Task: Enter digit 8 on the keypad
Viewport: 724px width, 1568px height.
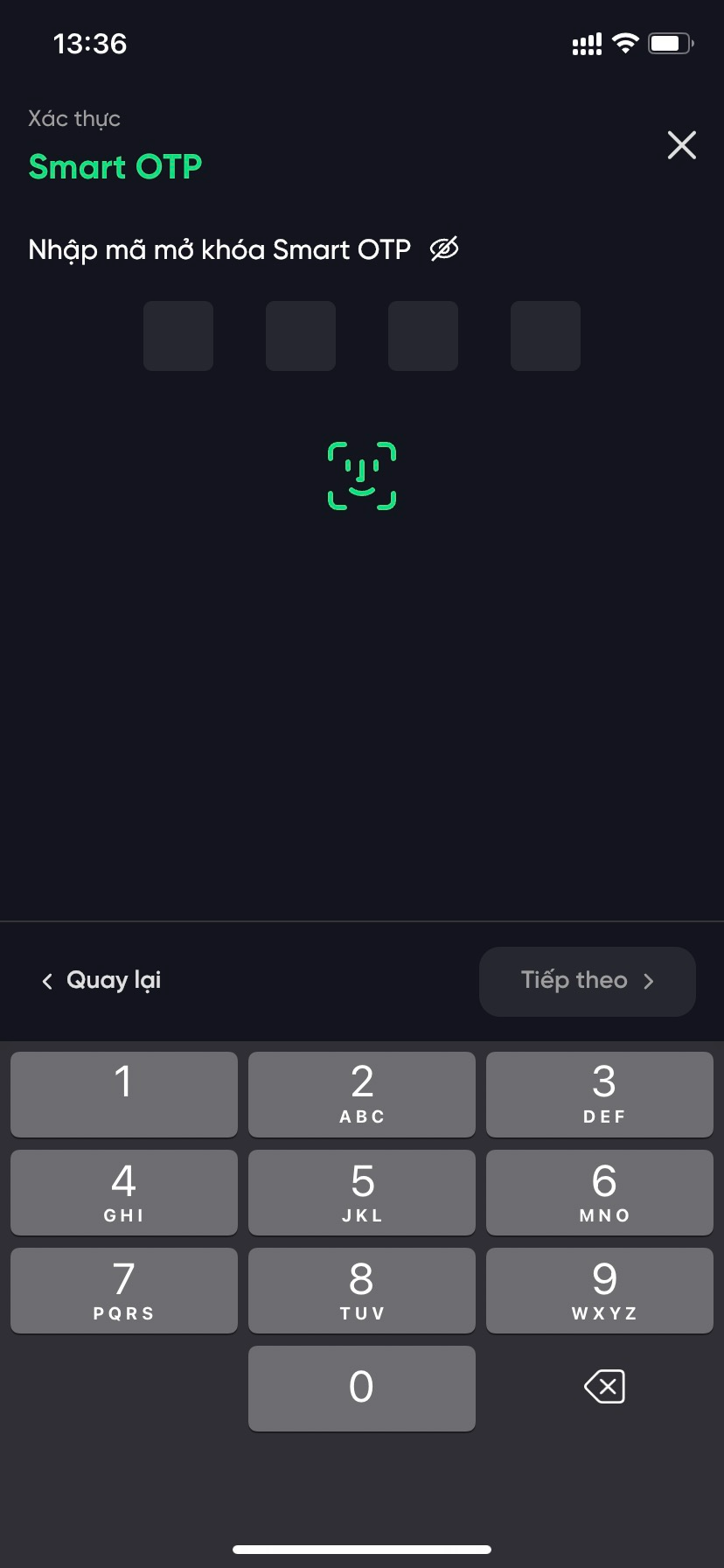Action: (362, 1290)
